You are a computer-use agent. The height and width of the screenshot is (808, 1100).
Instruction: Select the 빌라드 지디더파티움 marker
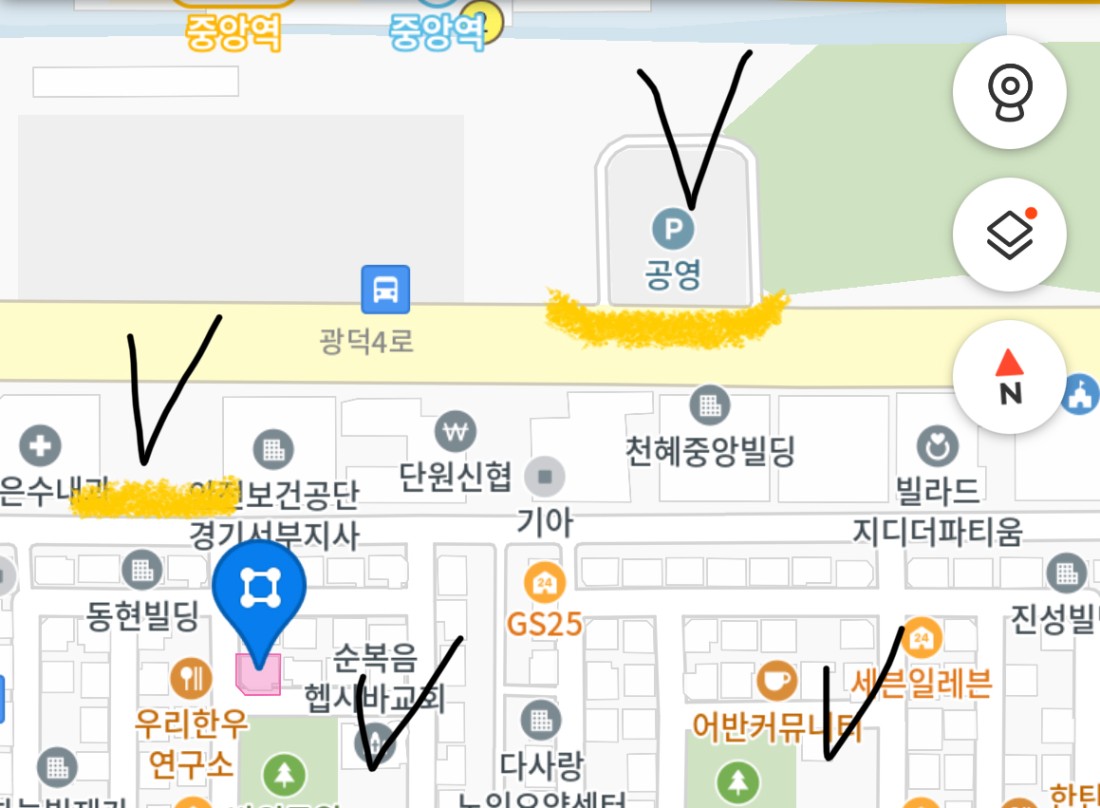point(937,446)
